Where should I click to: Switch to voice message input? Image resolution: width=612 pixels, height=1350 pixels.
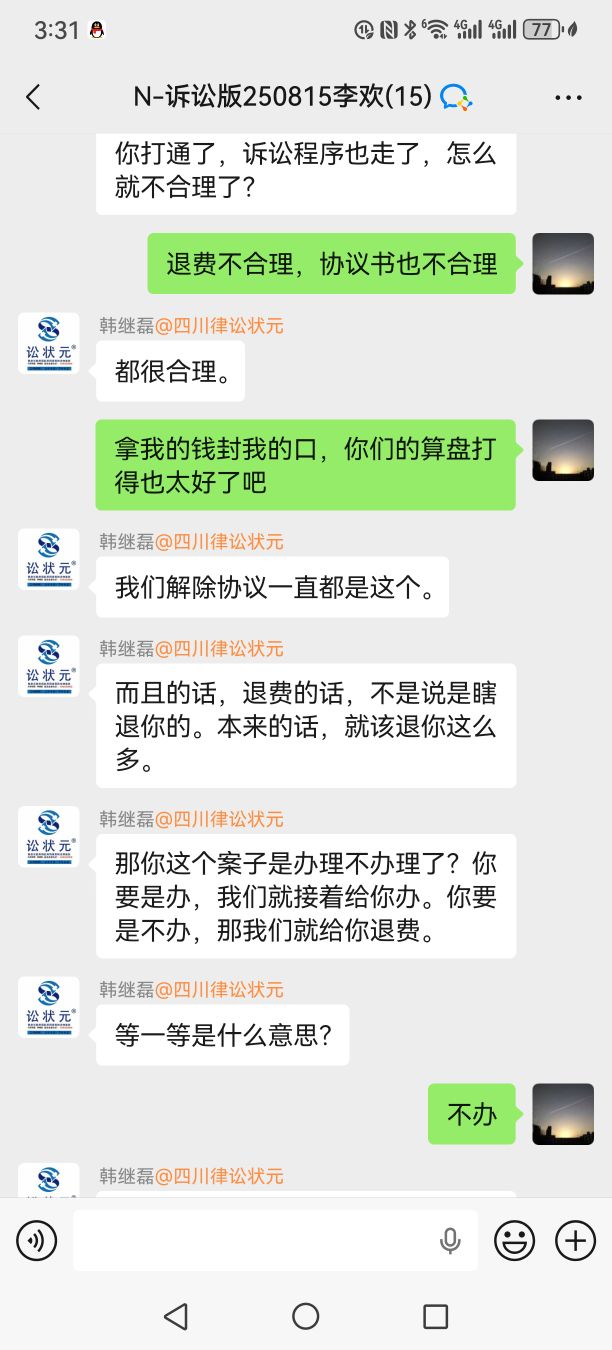pyautogui.click(x=36, y=1241)
